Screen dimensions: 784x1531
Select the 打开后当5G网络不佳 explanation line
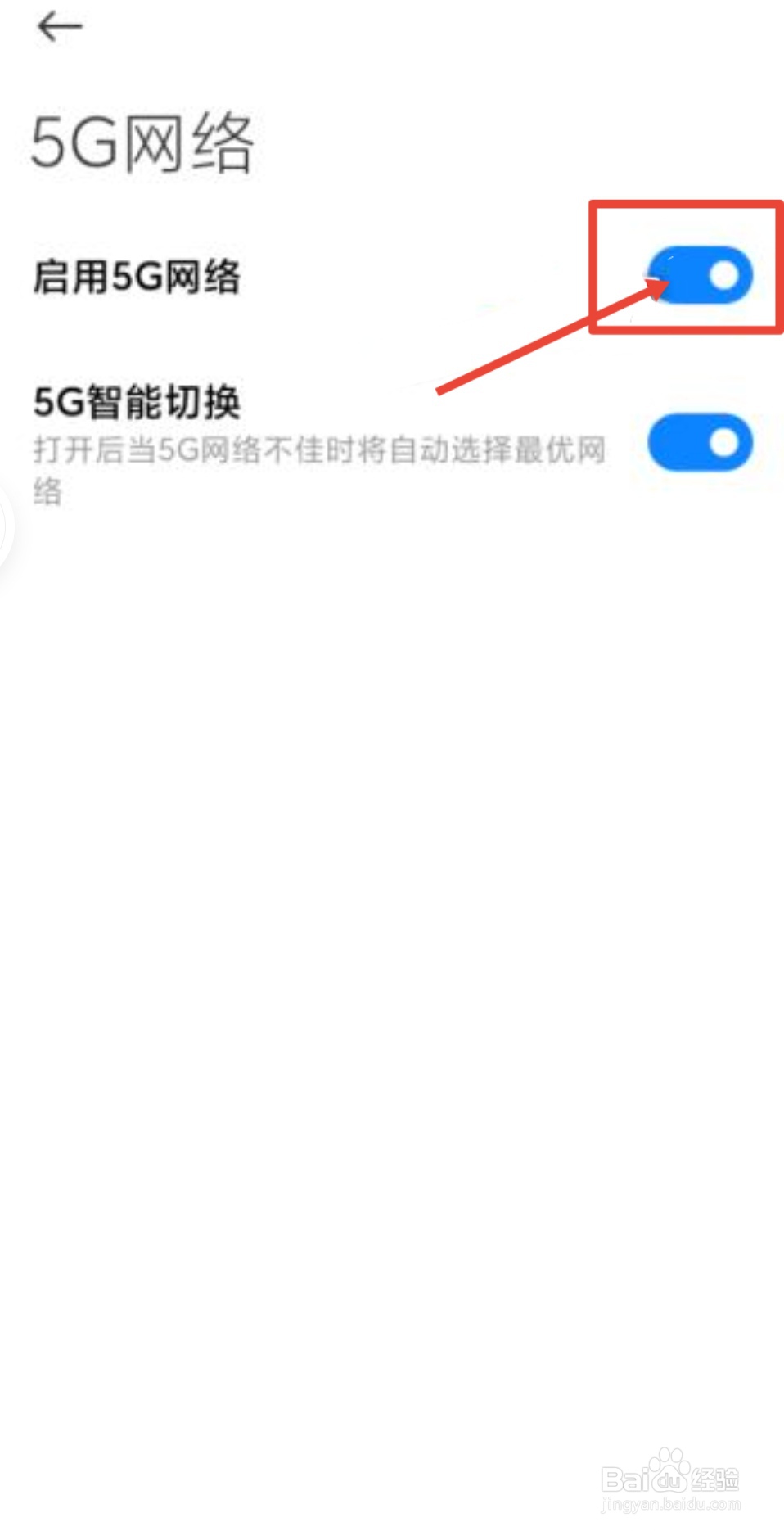(x=319, y=450)
